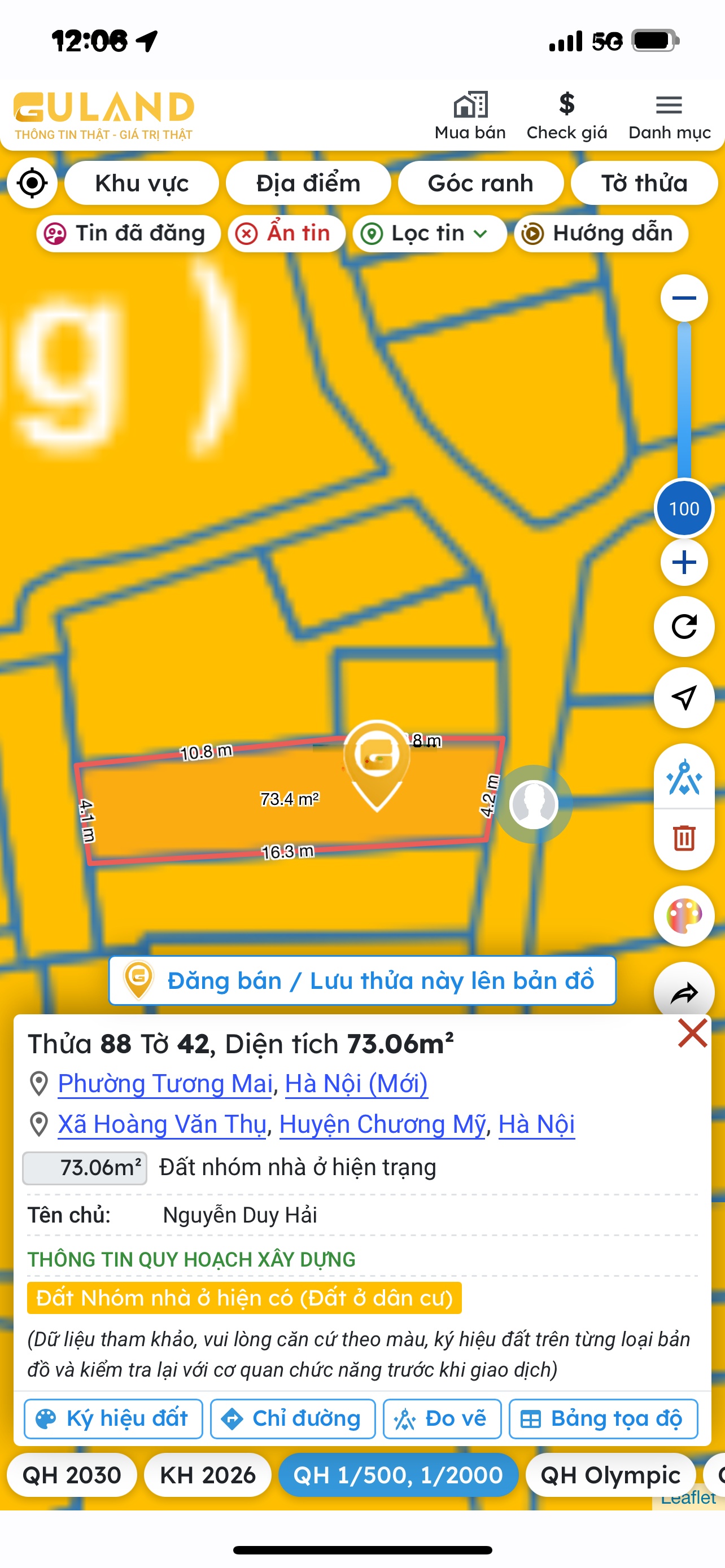Expand the Lọc tin filter dropdown
The image size is (725, 1568).
429,234
